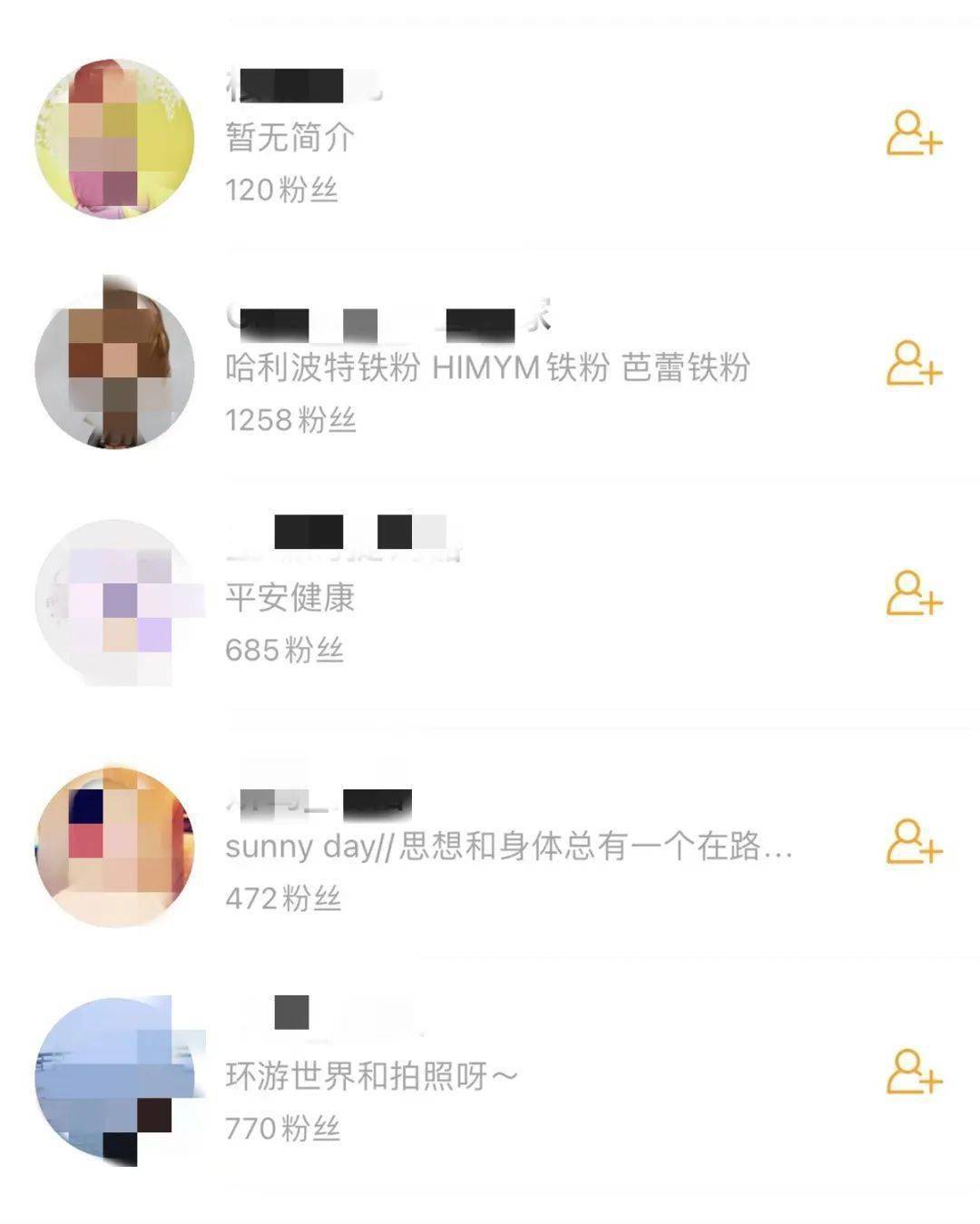Follow the 平安健康 user
The height and width of the screenshot is (1224, 980).
pos(914,593)
